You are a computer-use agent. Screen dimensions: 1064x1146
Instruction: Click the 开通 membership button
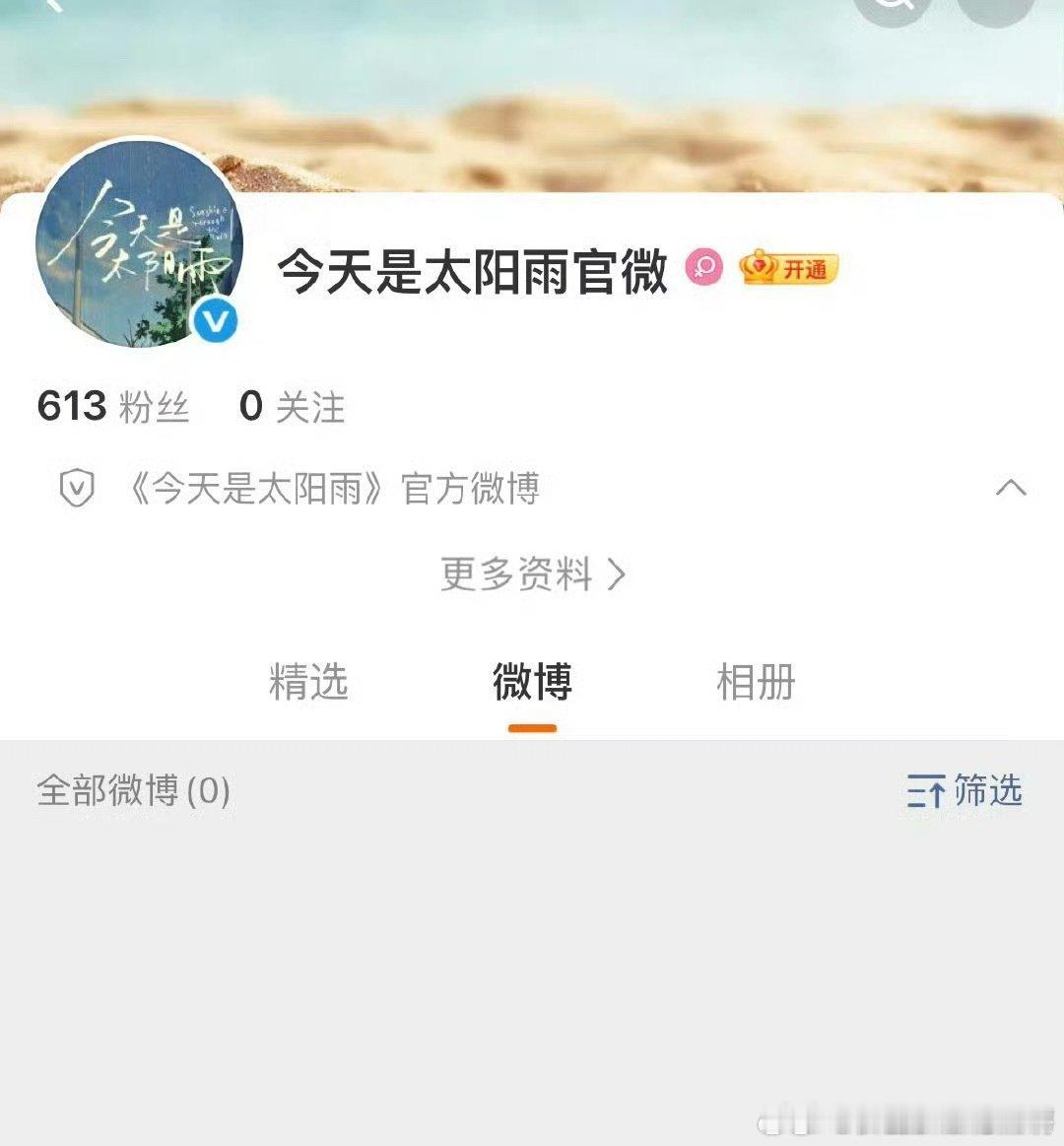808,269
